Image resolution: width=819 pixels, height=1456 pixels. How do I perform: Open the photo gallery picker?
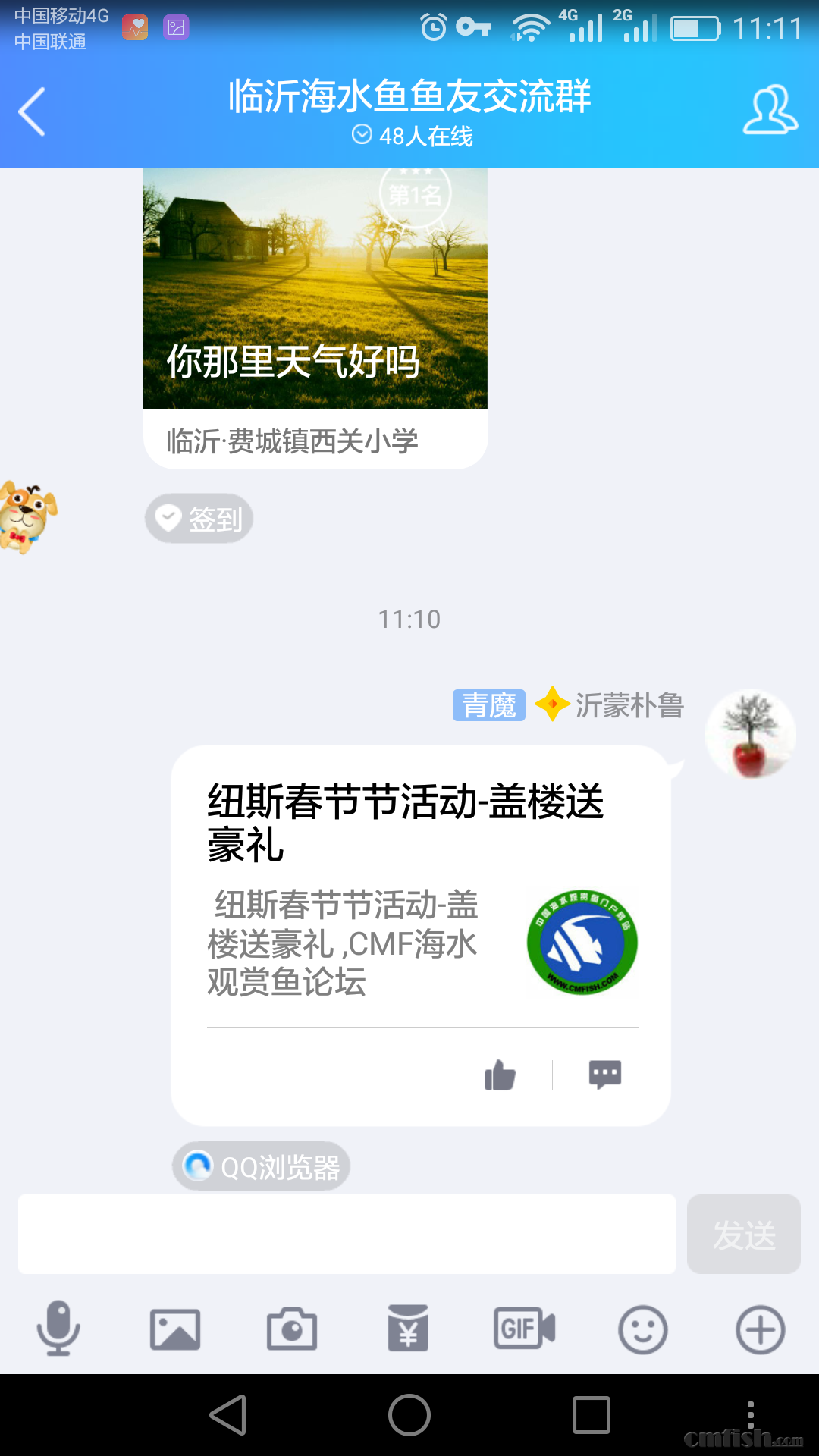coord(175,1329)
